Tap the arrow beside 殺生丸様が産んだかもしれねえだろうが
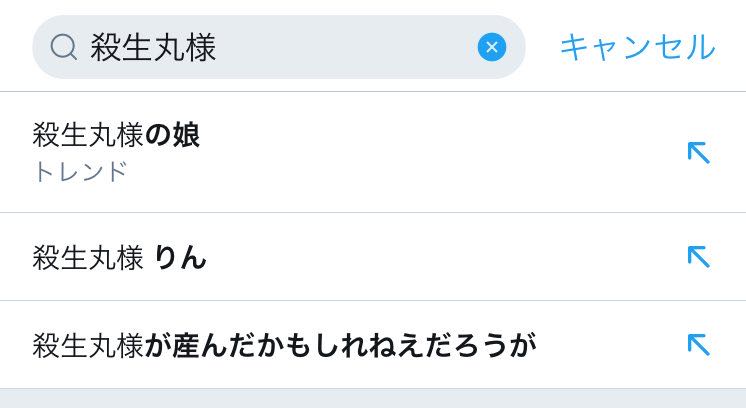The image size is (746, 408). (x=698, y=345)
